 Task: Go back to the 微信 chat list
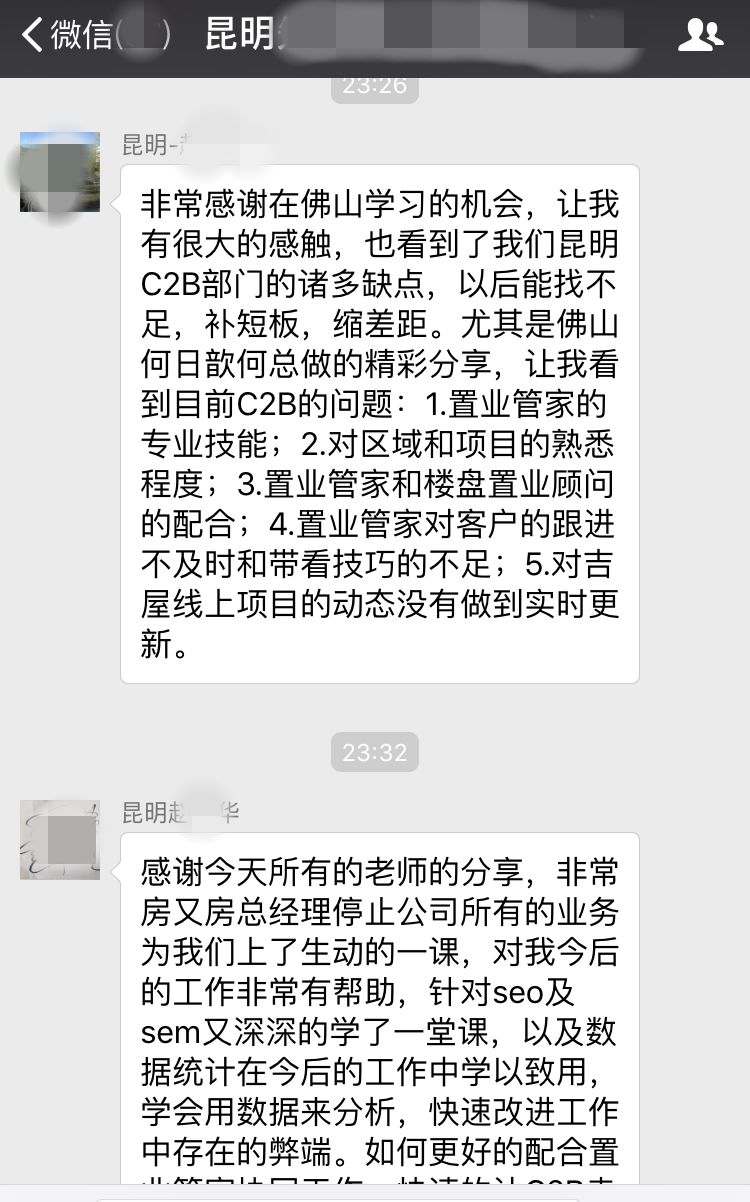click(70, 35)
